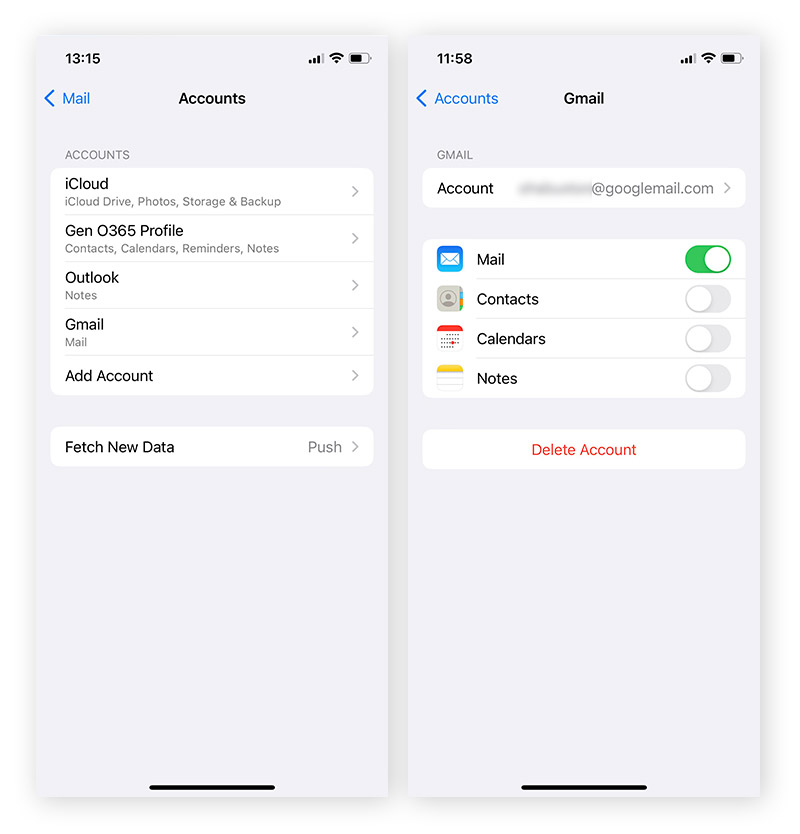Tap Delete Account
The height and width of the screenshot is (834, 800).
[583, 450]
